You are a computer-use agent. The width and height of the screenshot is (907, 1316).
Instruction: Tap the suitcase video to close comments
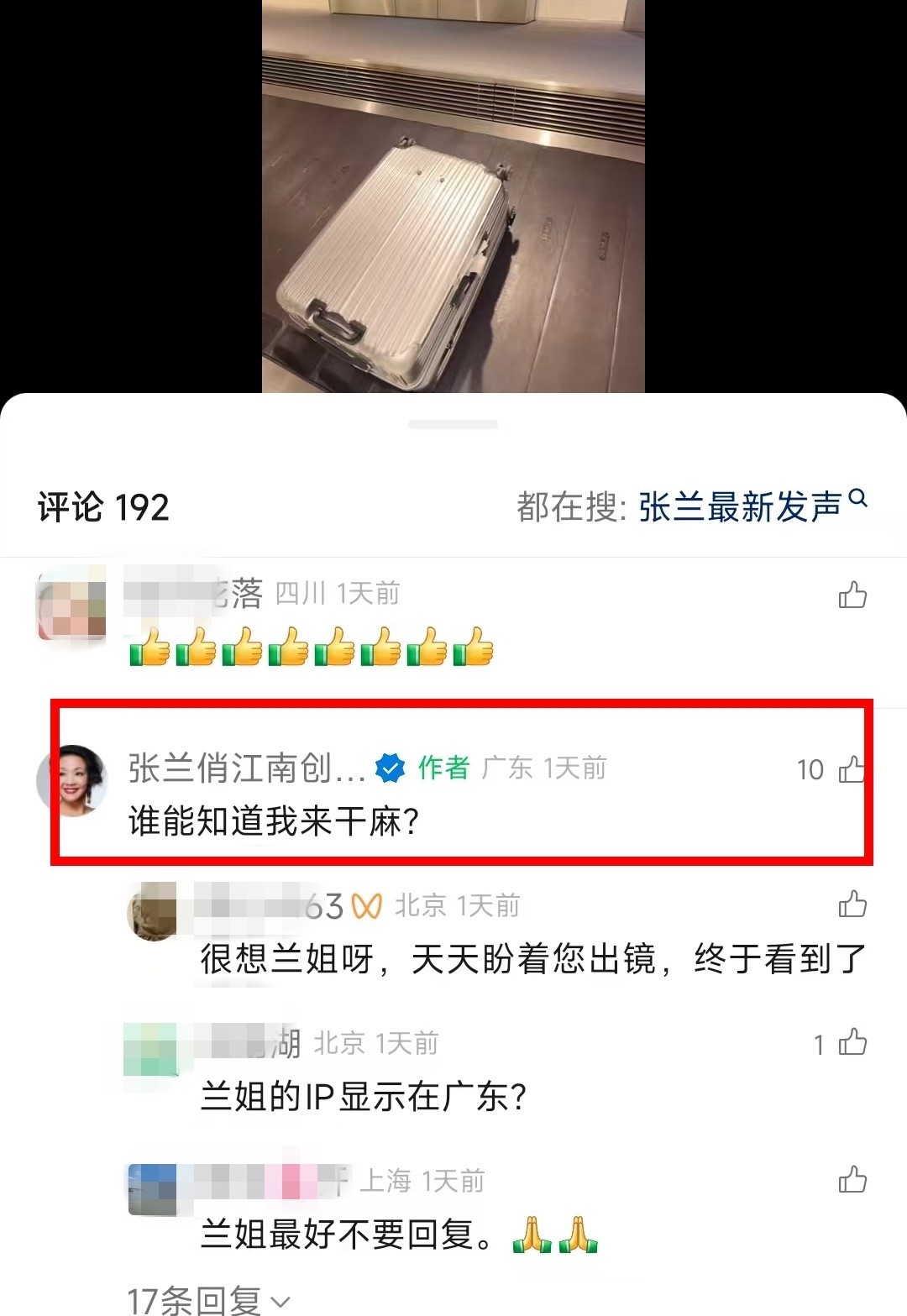pos(453,197)
